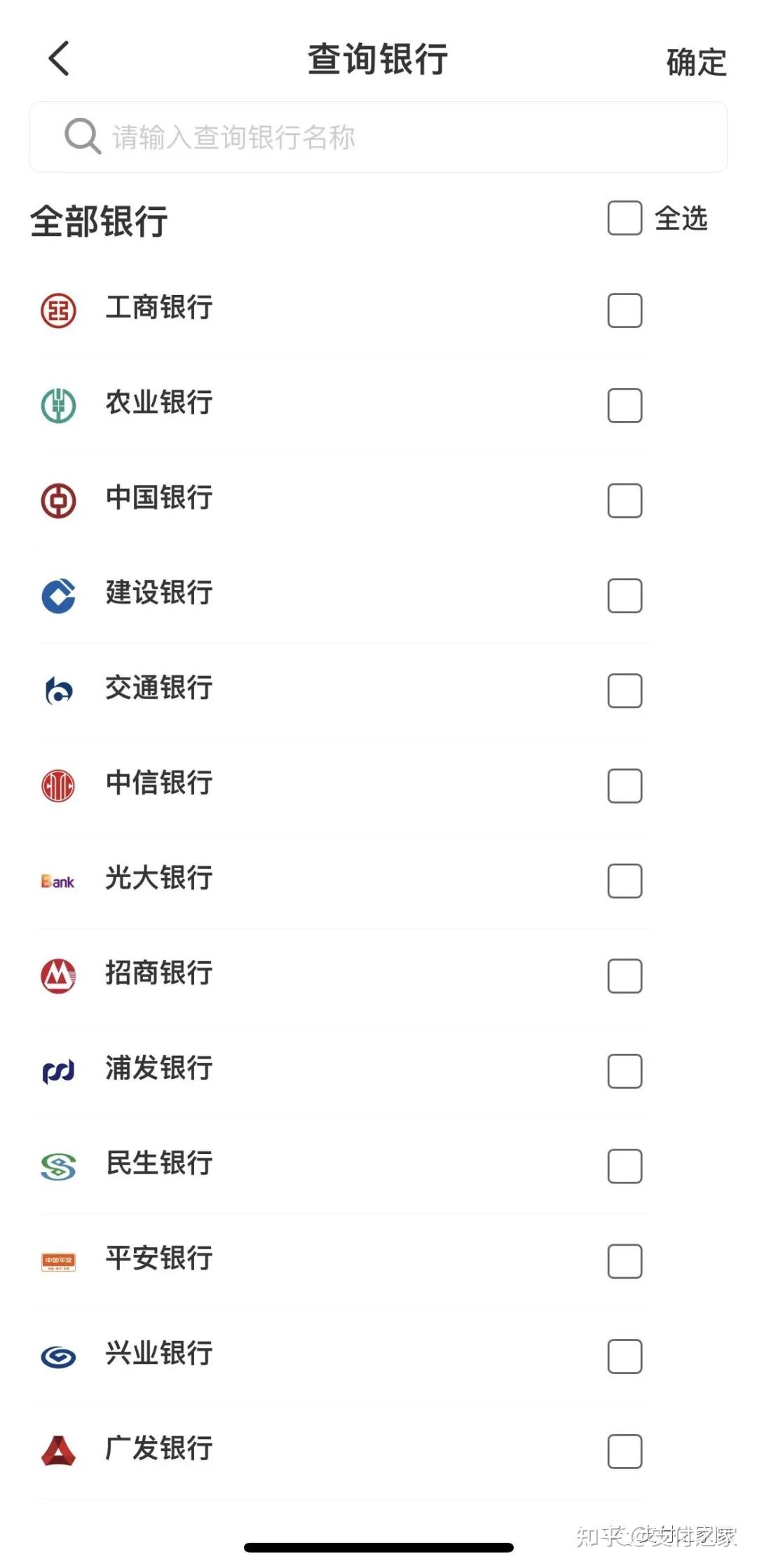This screenshot has width=757, height=1568.
Task: Tick the 浦发银行 checkbox
Action: point(625,1071)
